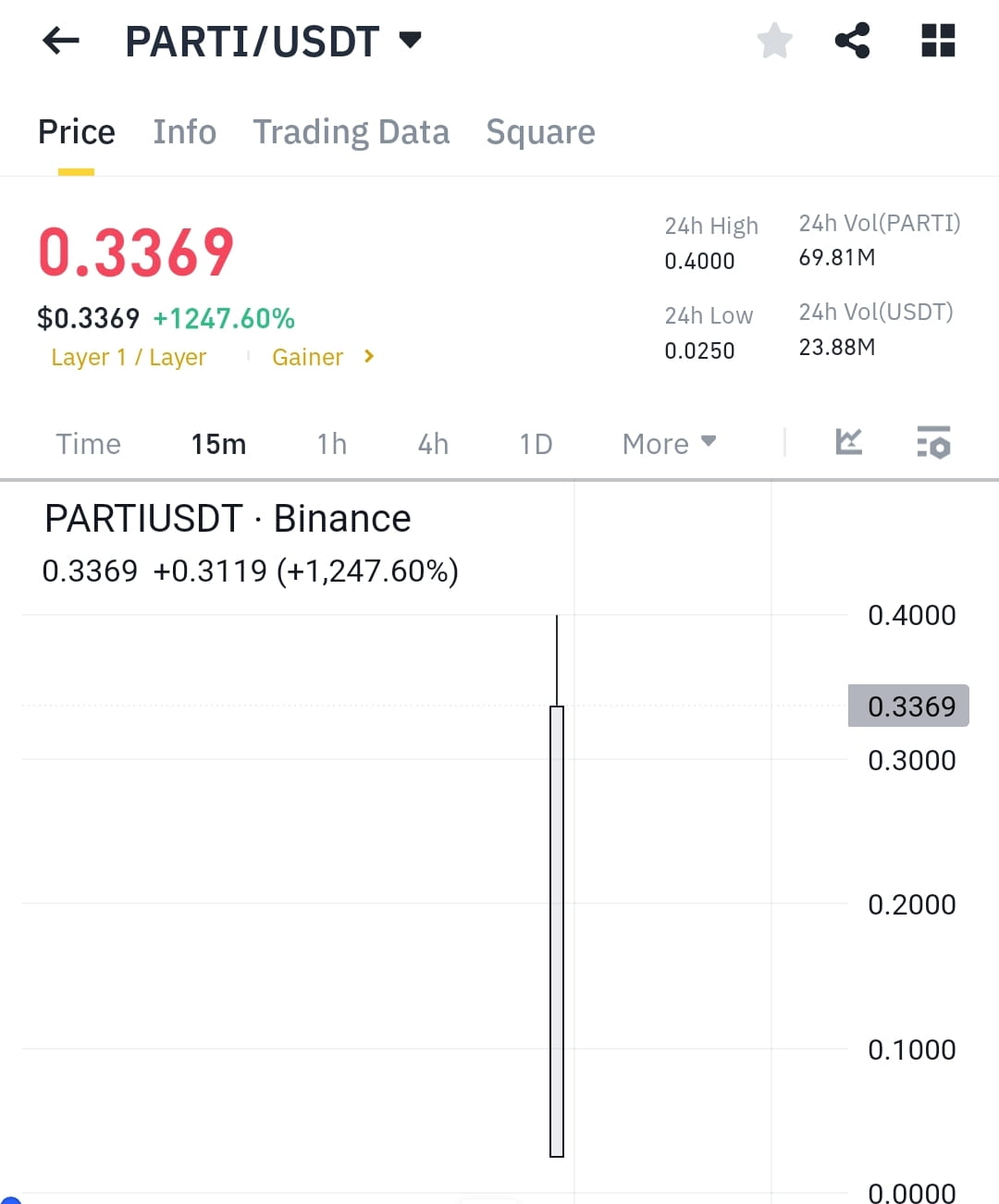Click the back arrow to exit the chart
Viewport: 999px width, 1204px height.
(59, 40)
